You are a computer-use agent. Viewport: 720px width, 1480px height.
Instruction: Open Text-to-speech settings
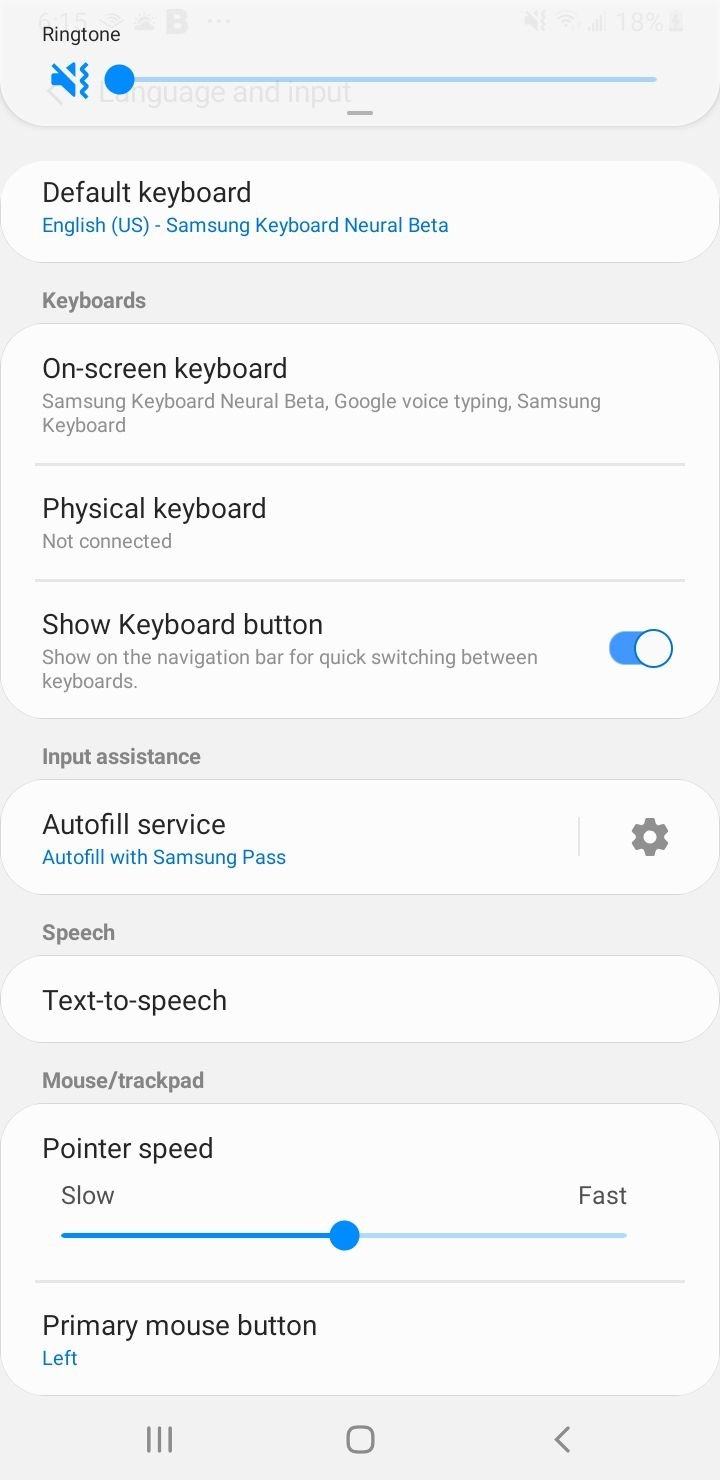pyautogui.click(x=360, y=1000)
